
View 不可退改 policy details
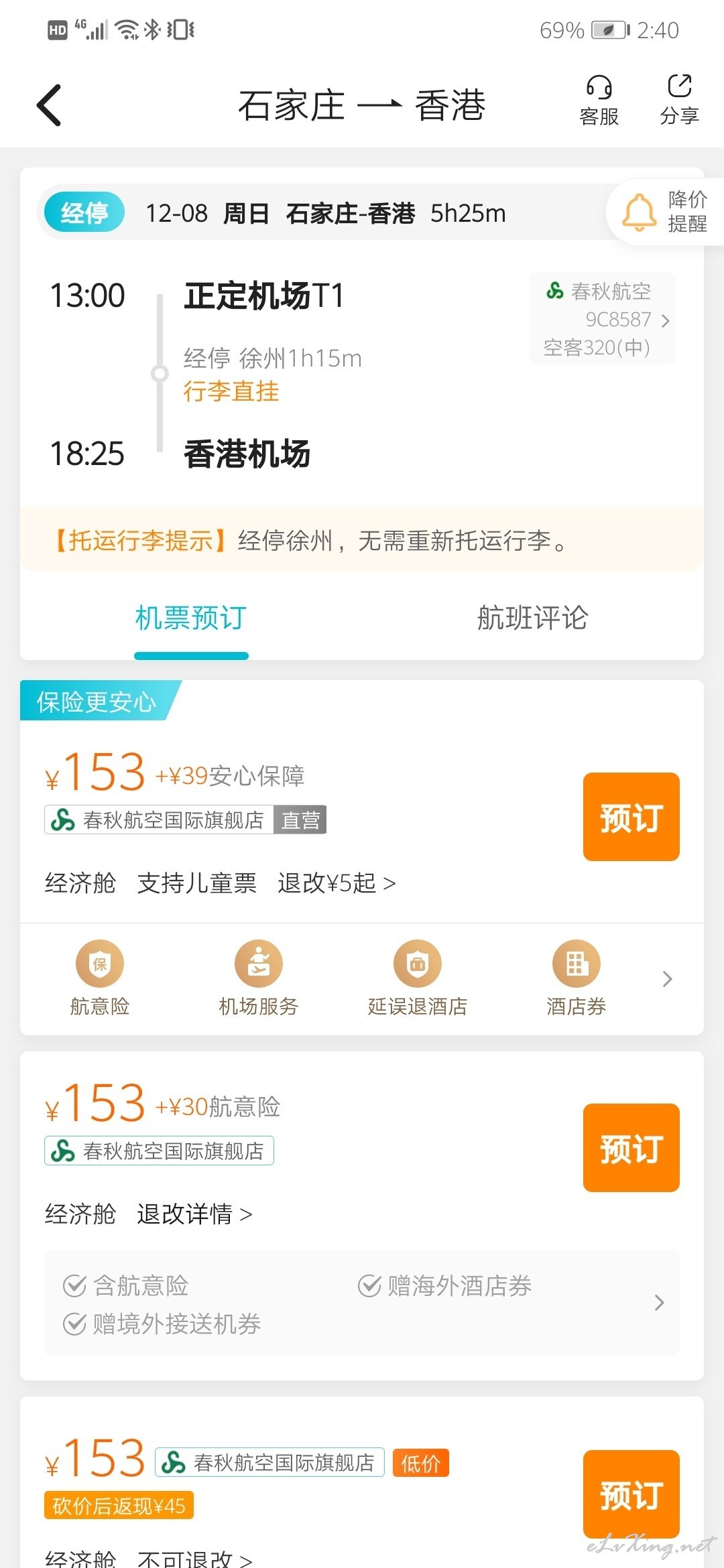click(x=194, y=1559)
